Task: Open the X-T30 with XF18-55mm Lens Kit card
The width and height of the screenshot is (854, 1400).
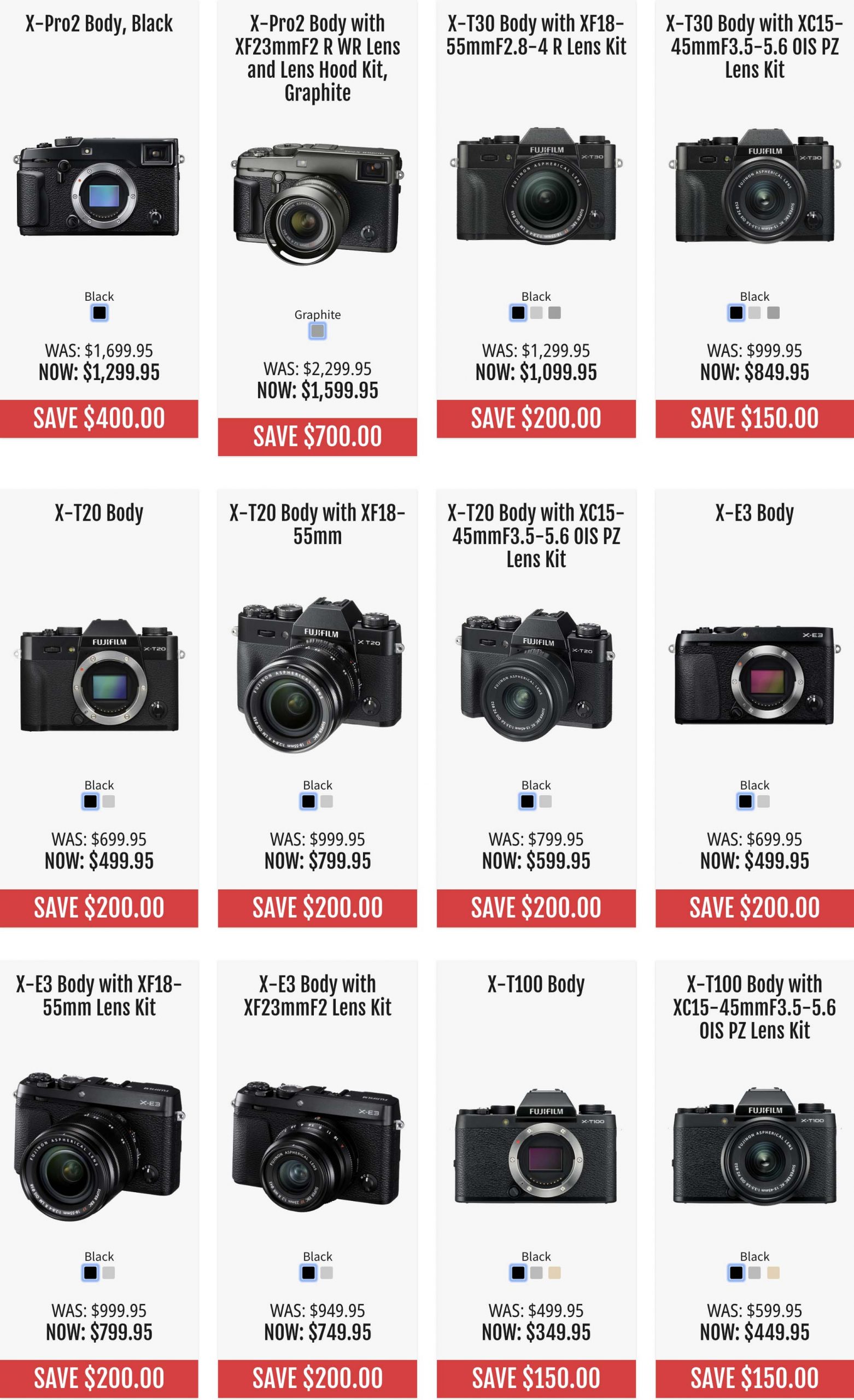Action: point(536,219)
